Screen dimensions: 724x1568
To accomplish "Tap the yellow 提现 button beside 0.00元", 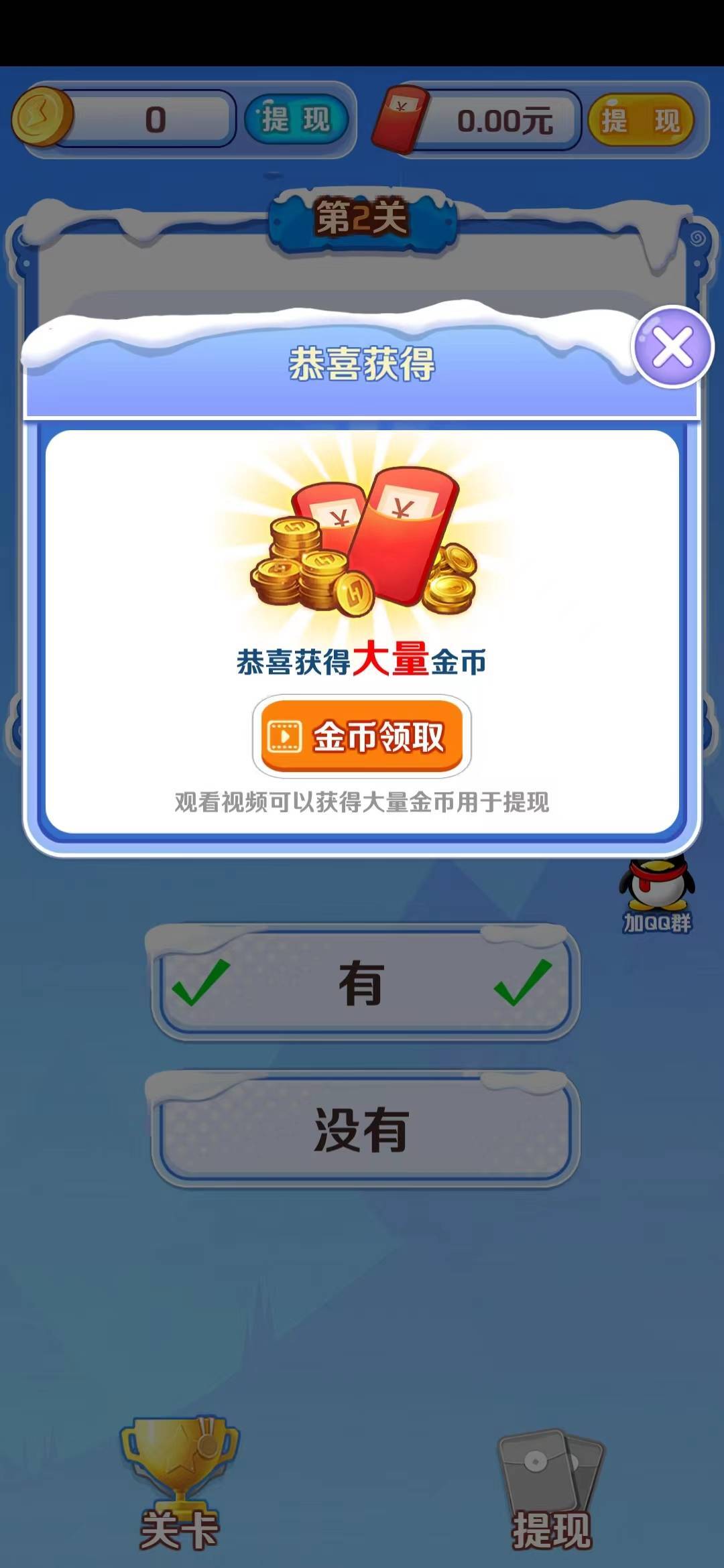I will coord(640,121).
